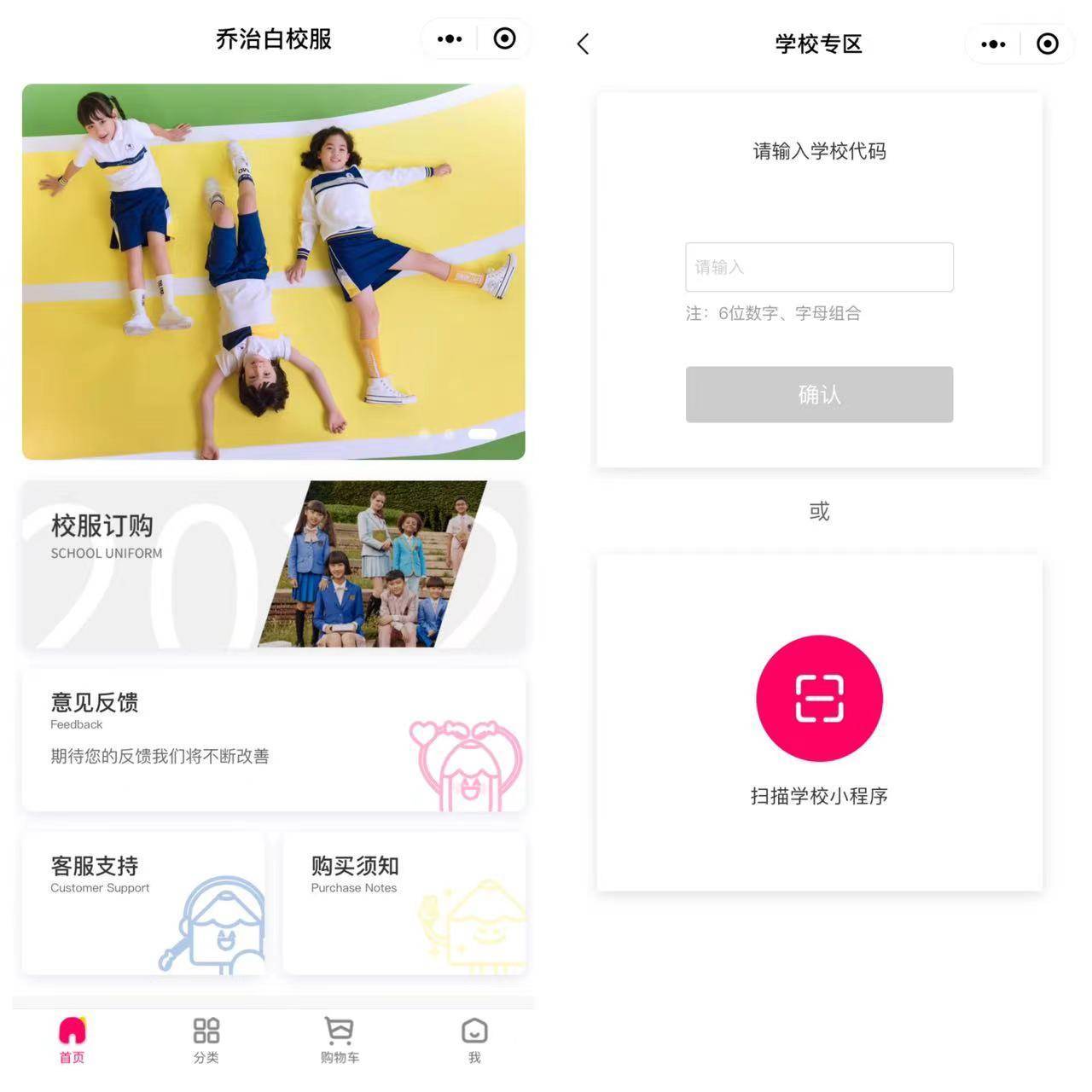
Task: Open the more menu on 乔治白校服 page
Action: click(x=450, y=39)
